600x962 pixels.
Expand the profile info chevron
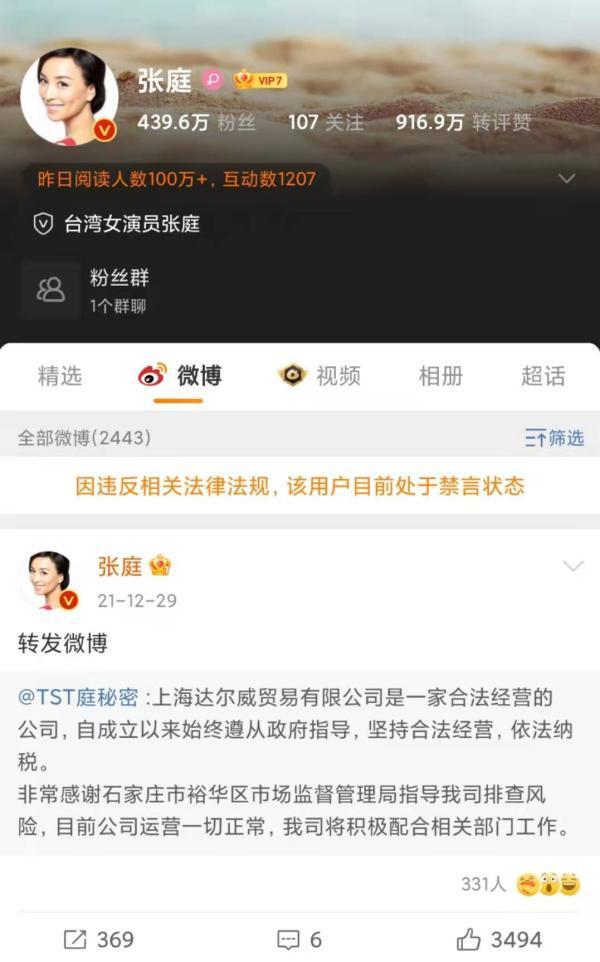[x=566, y=179]
